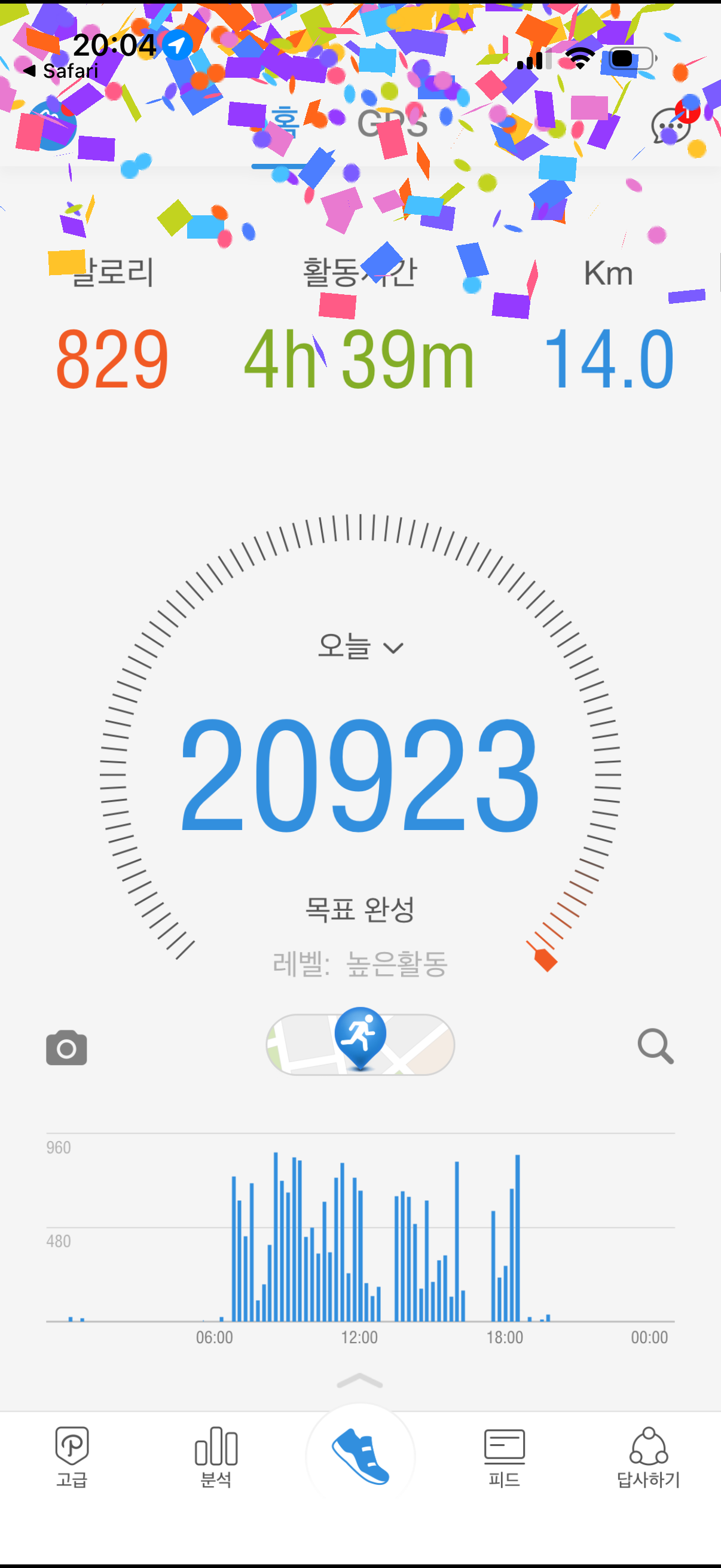
Task: Tap the magnifier search icon
Action: tap(655, 1046)
